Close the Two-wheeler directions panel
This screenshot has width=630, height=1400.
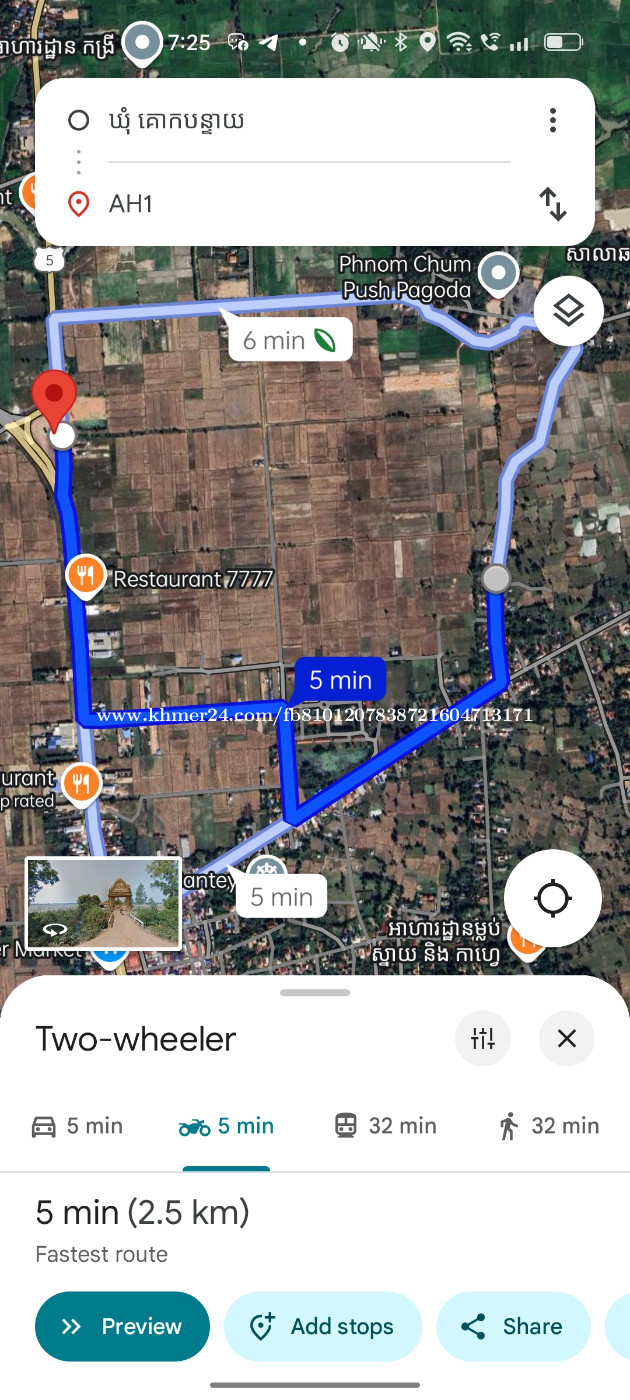567,1039
